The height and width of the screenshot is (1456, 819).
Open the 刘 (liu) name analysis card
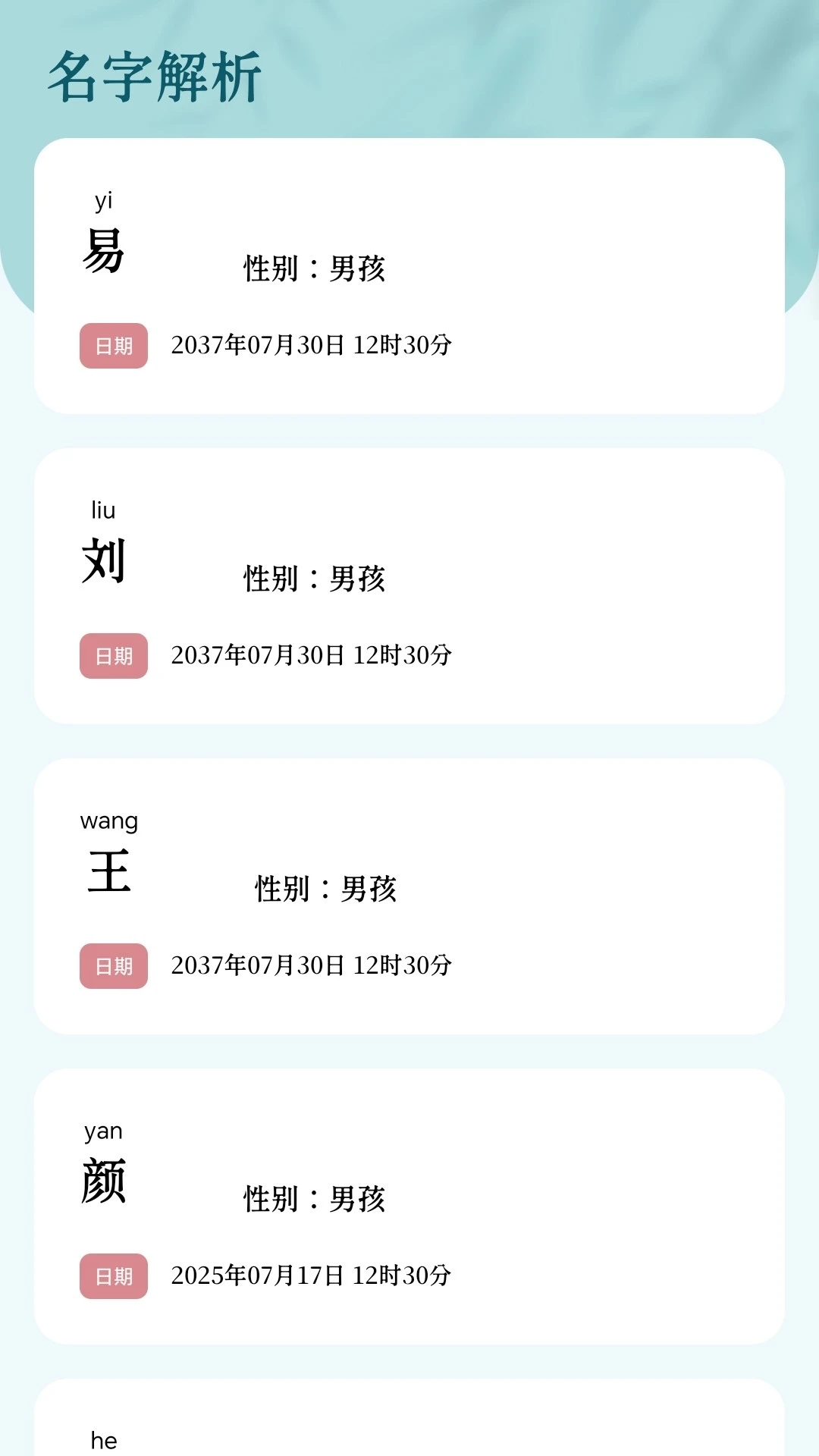coord(409,586)
